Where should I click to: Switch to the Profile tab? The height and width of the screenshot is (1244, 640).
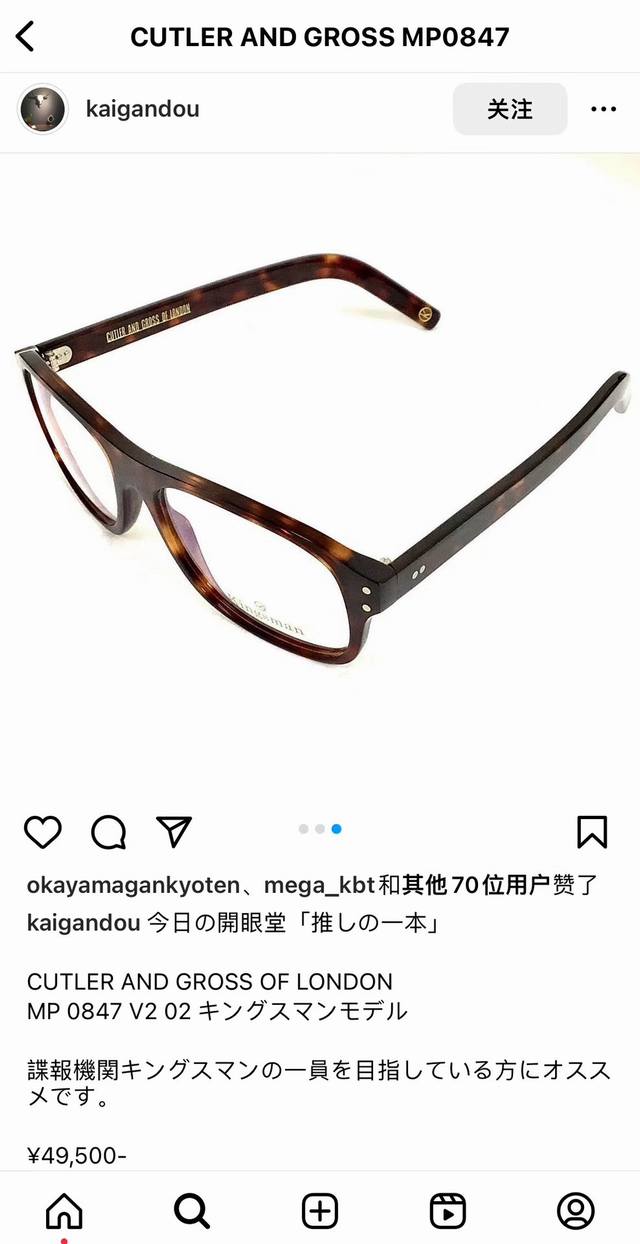[x=576, y=1211]
